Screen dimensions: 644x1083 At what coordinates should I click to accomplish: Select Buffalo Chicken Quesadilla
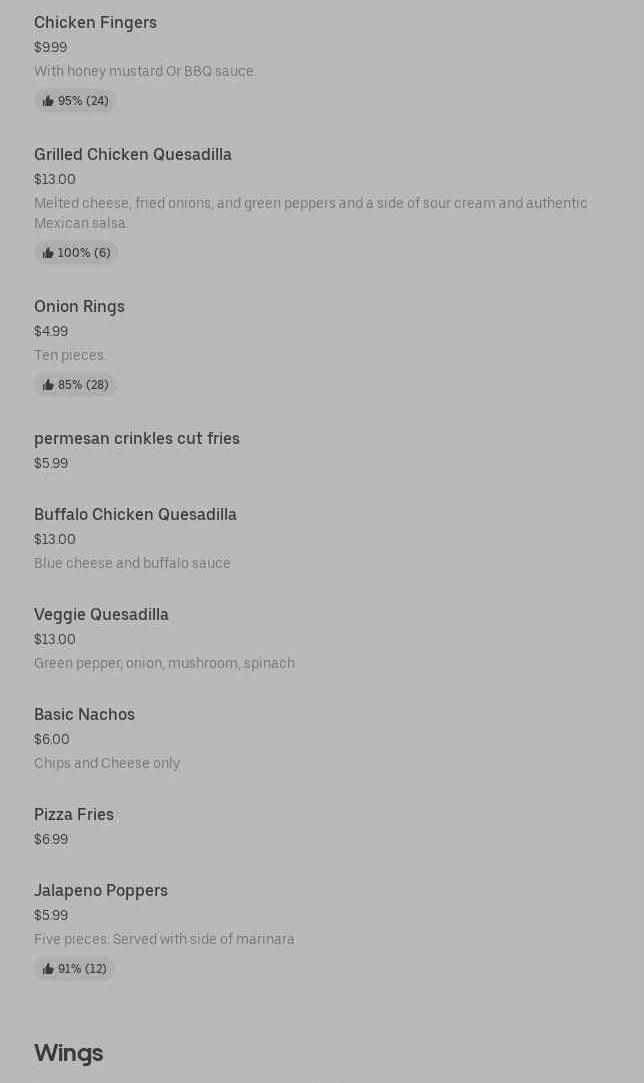(135, 514)
